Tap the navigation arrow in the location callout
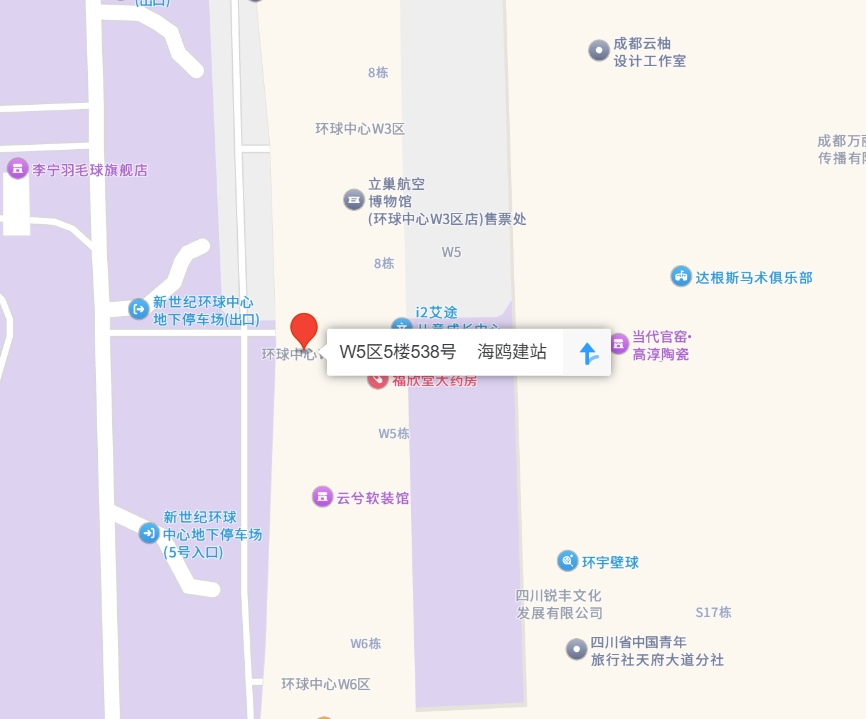The image size is (866, 719). pyautogui.click(x=588, y=353)
